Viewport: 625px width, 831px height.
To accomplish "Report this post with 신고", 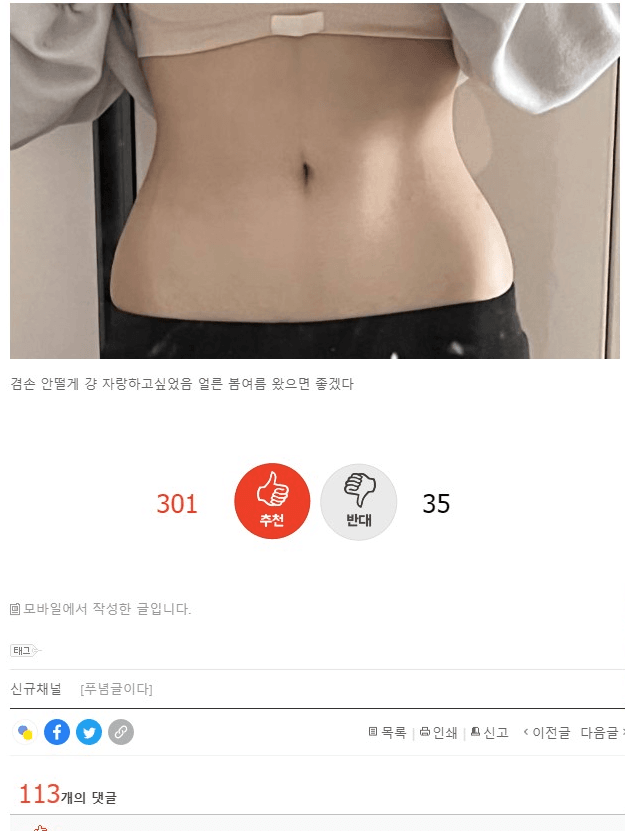I will (x=489, y=732).
